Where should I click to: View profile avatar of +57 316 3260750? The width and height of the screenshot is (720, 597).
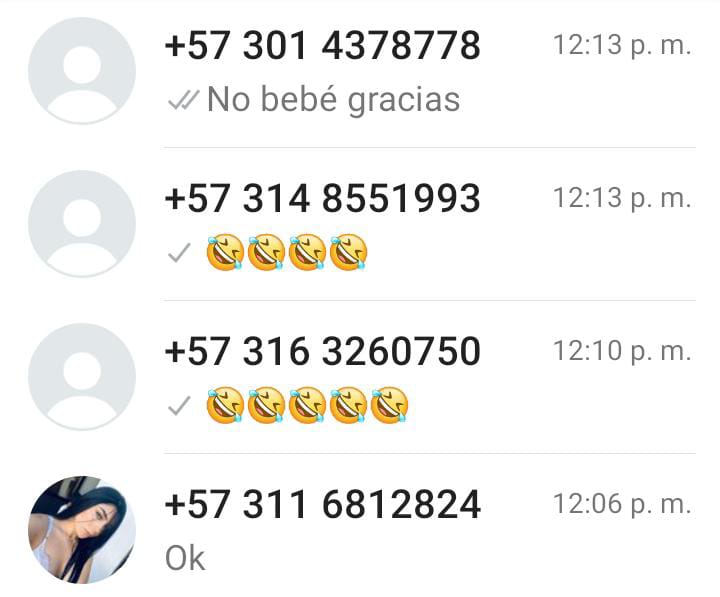tap(81, 377)
